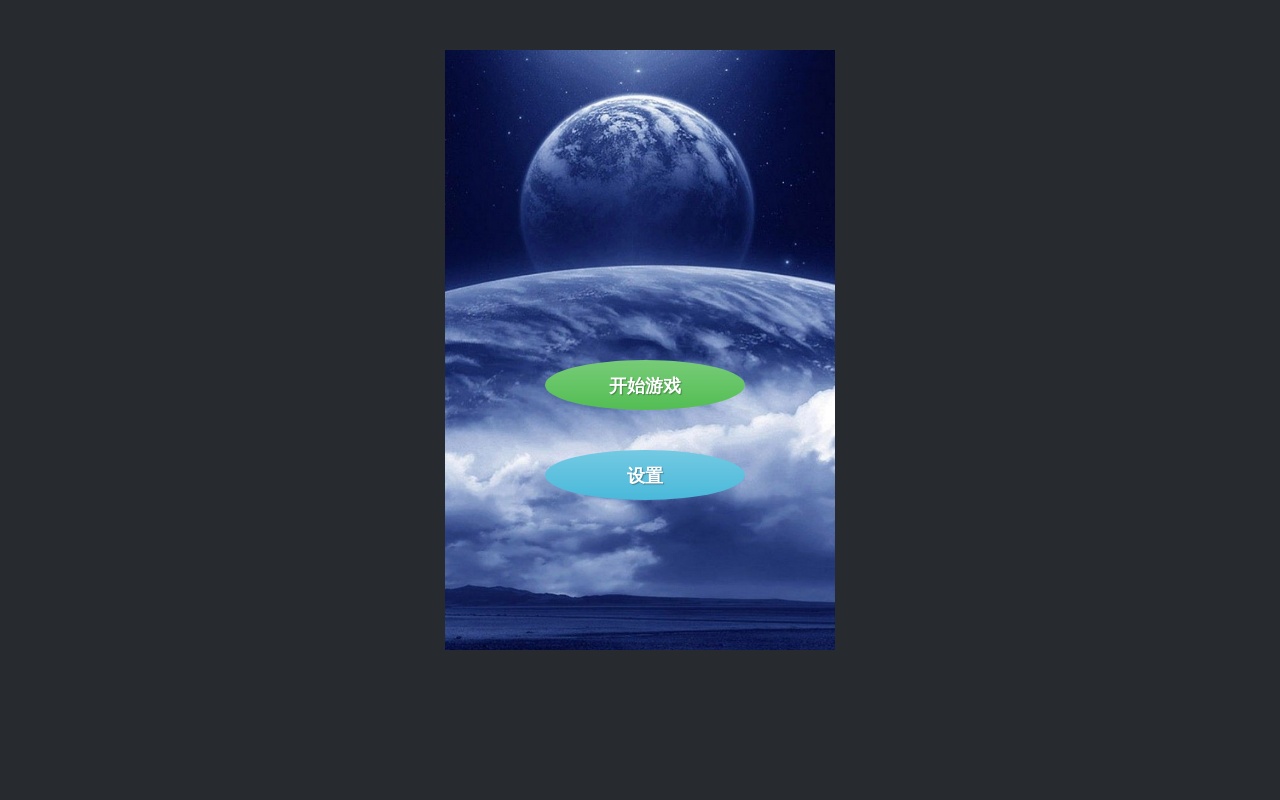Tap the green 开始游戏 button

[644, 385]
